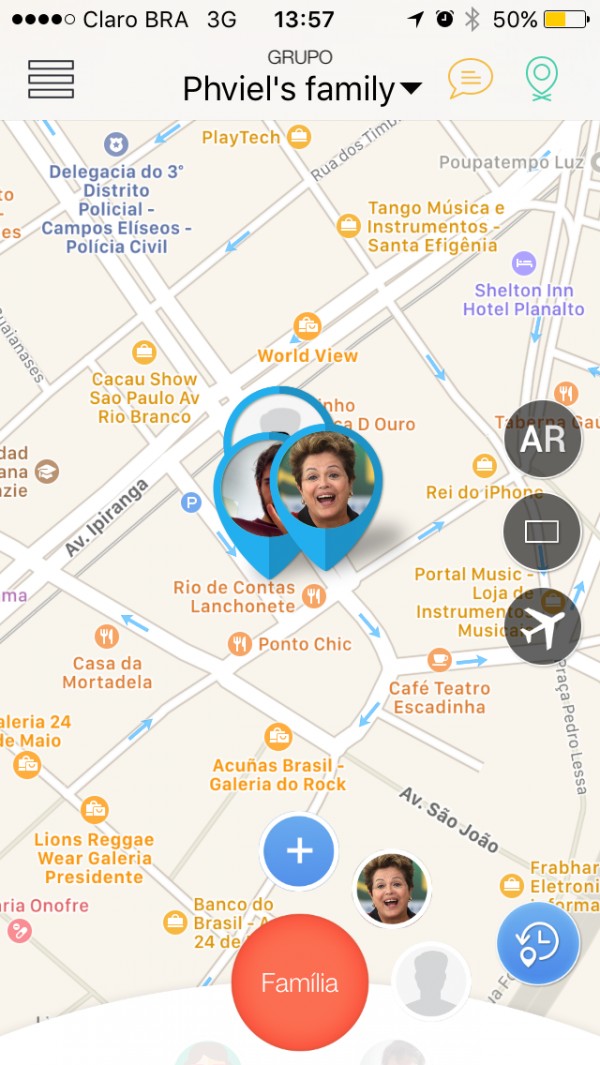The image size is (600, 1065).
Task: Select the smiling woman avatar in the member wheel
Action: click(392, 889)
